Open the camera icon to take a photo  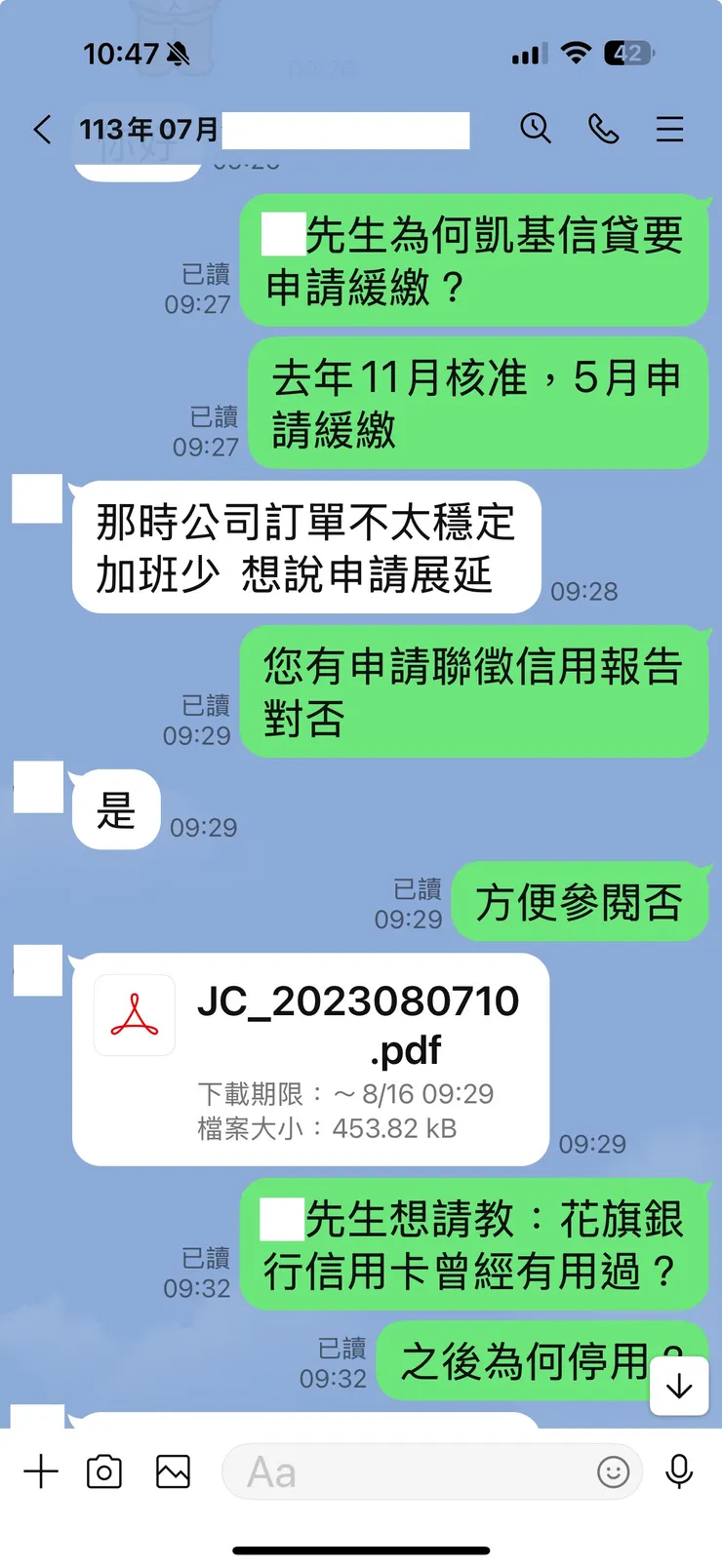click(x=106, y=1472)
